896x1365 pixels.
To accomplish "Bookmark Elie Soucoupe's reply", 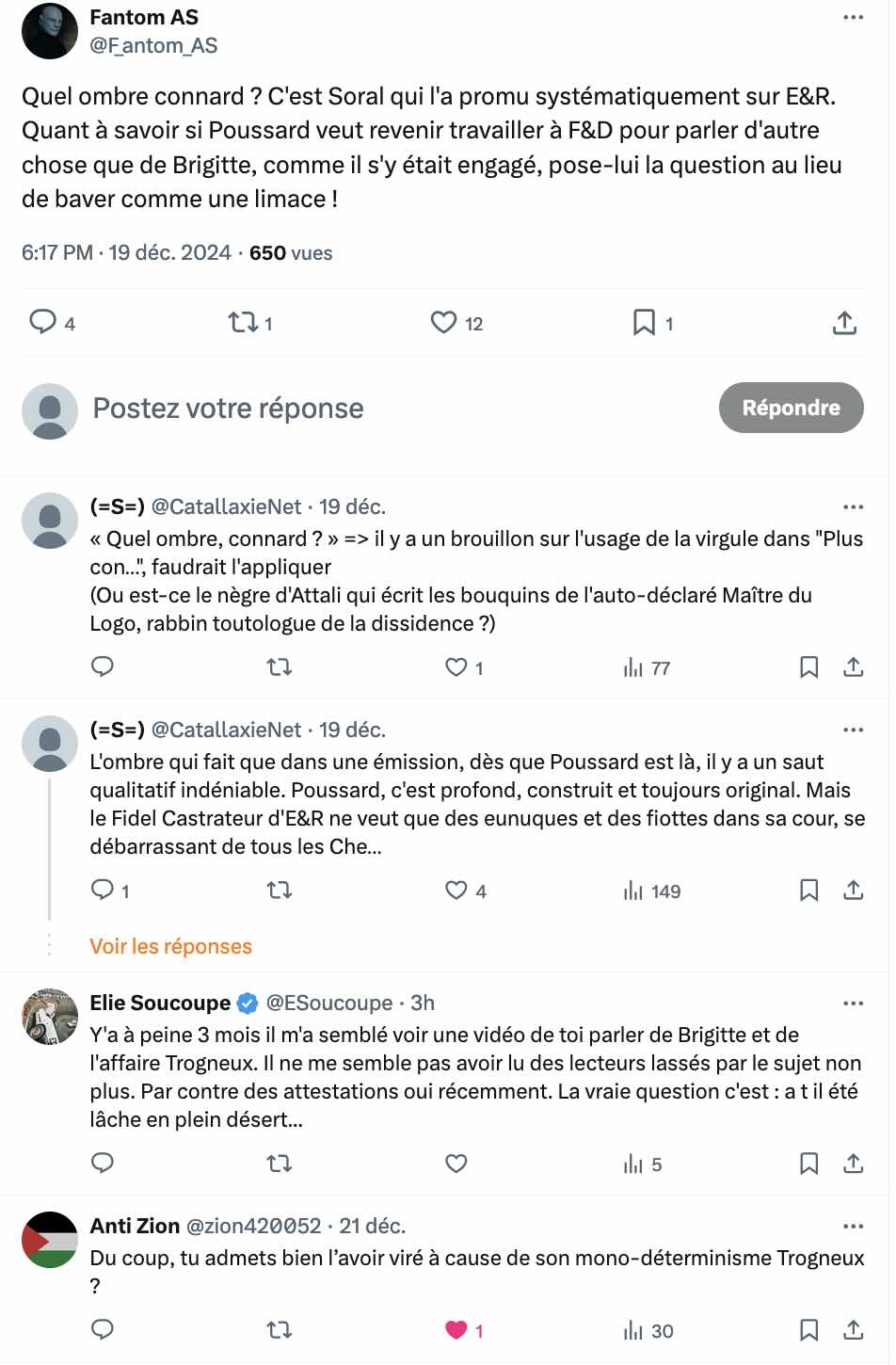I will click(x=808, y=1164).
